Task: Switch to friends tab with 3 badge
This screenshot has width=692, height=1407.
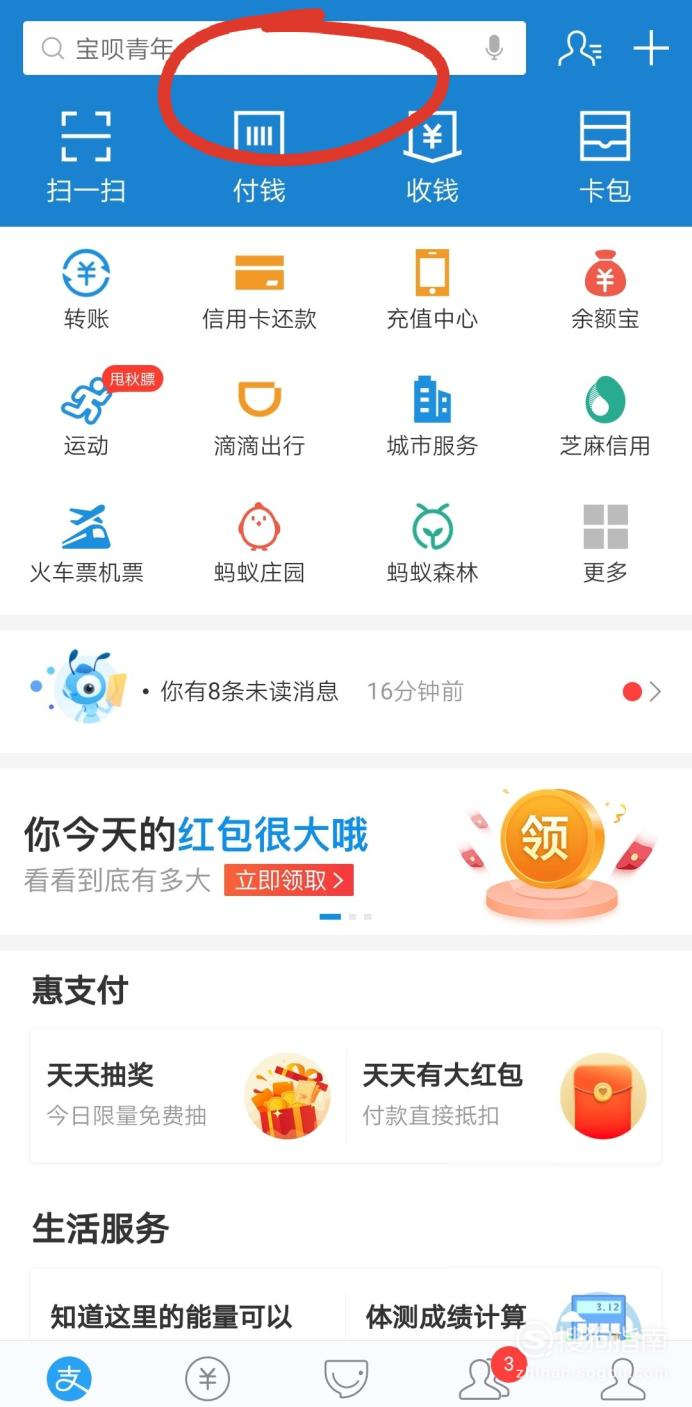Action: coord(485,1380)
